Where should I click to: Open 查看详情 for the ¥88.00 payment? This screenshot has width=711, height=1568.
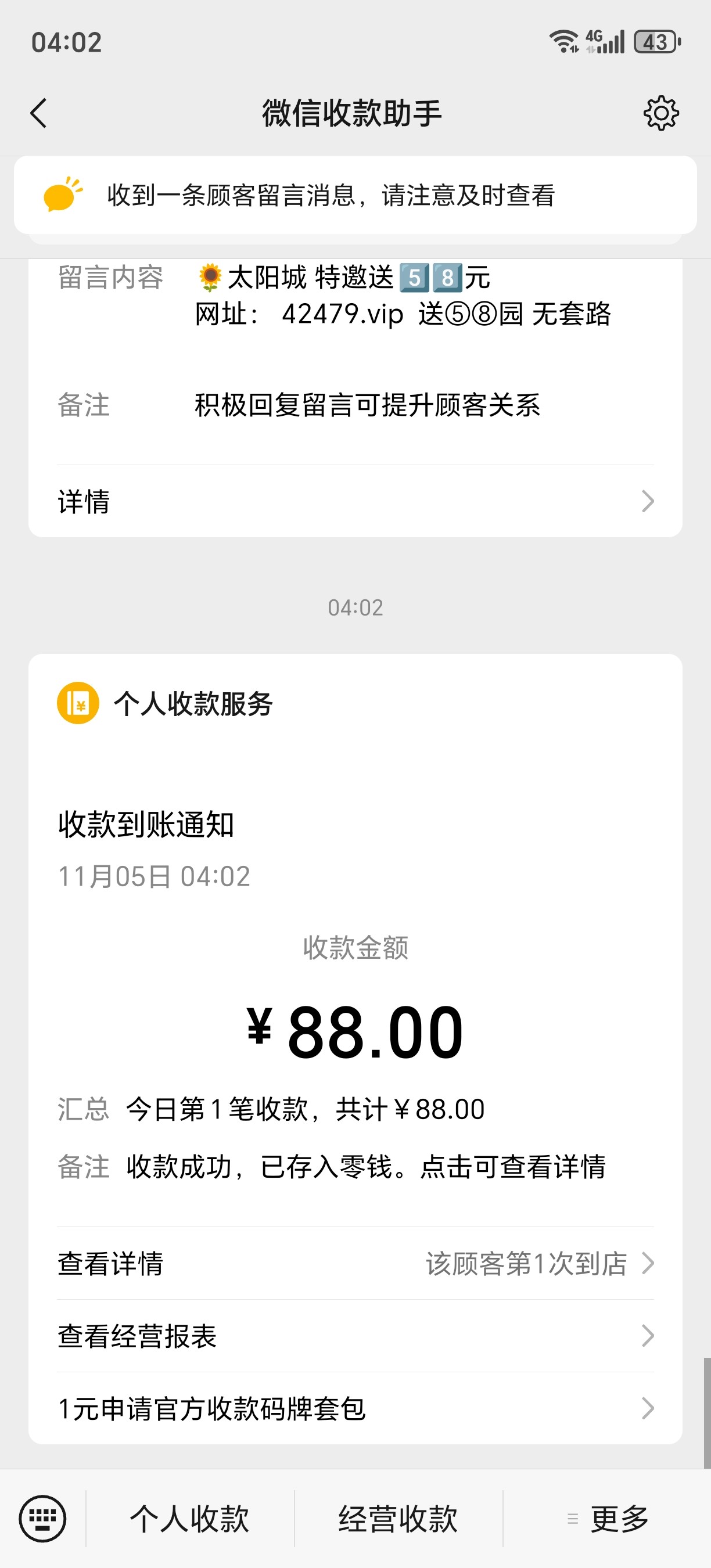(355, 1264)
